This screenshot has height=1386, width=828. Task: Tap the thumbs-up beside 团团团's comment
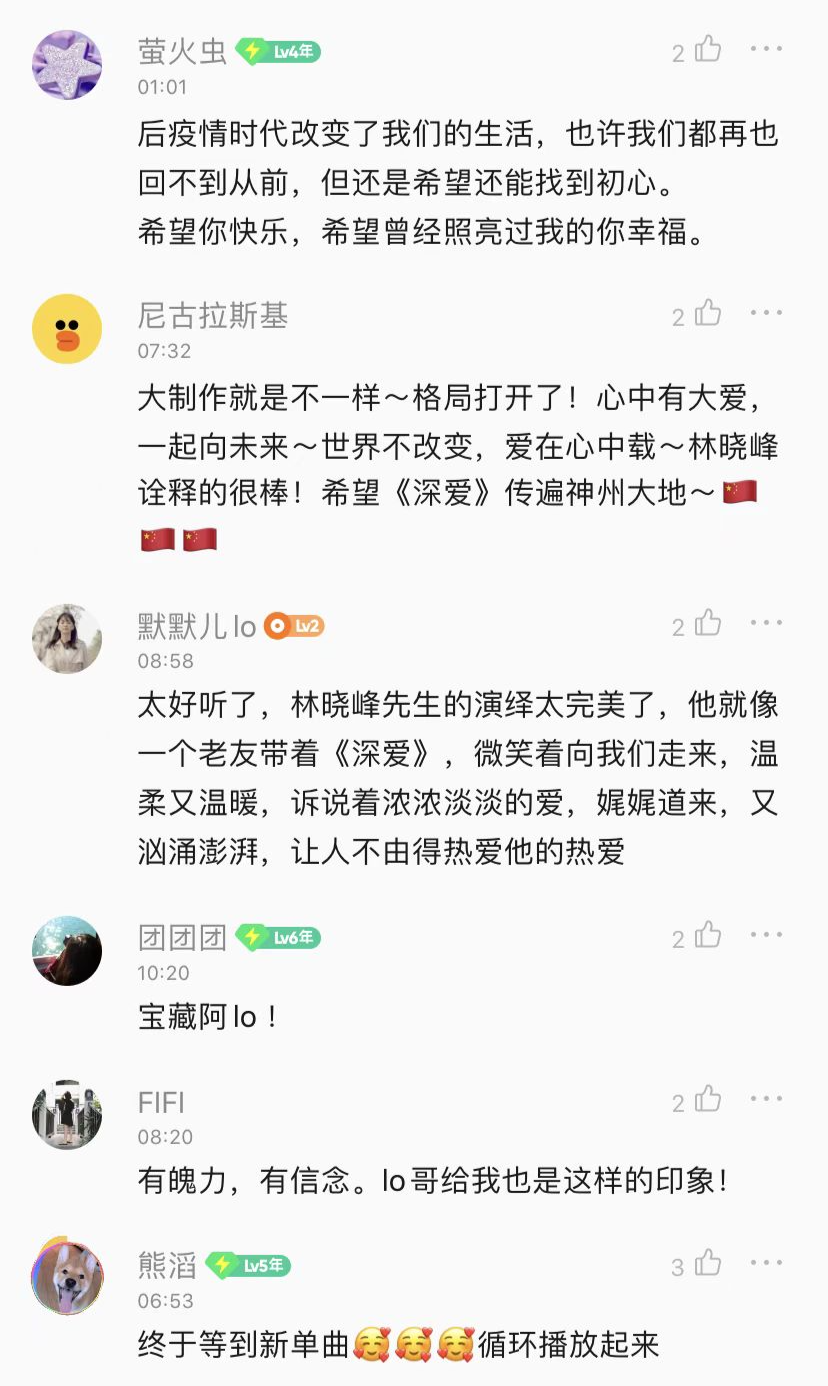point(706,934)
